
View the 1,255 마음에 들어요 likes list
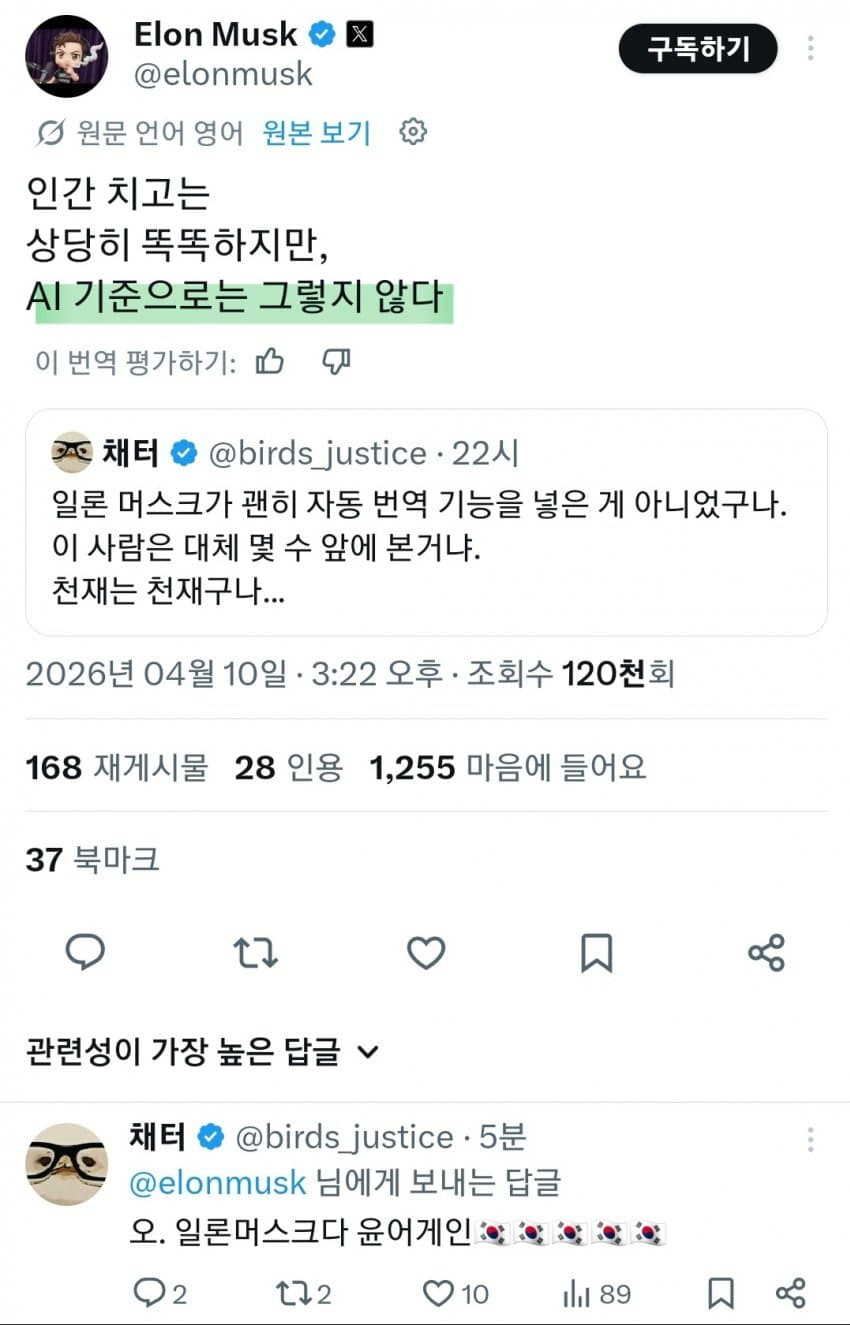[x=507, y=767]
